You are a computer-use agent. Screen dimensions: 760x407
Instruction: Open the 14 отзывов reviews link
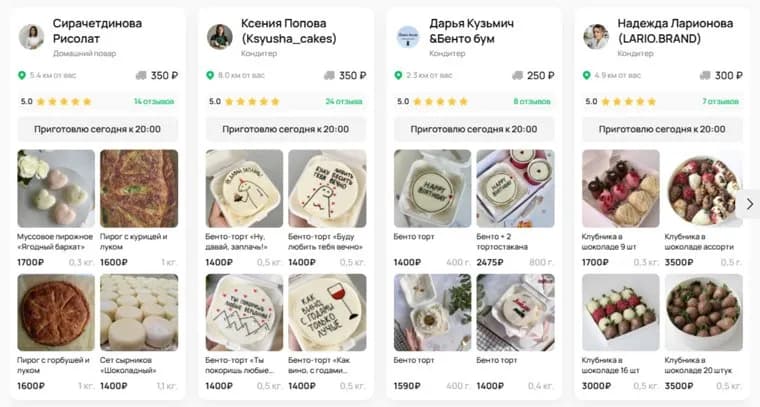153,101
